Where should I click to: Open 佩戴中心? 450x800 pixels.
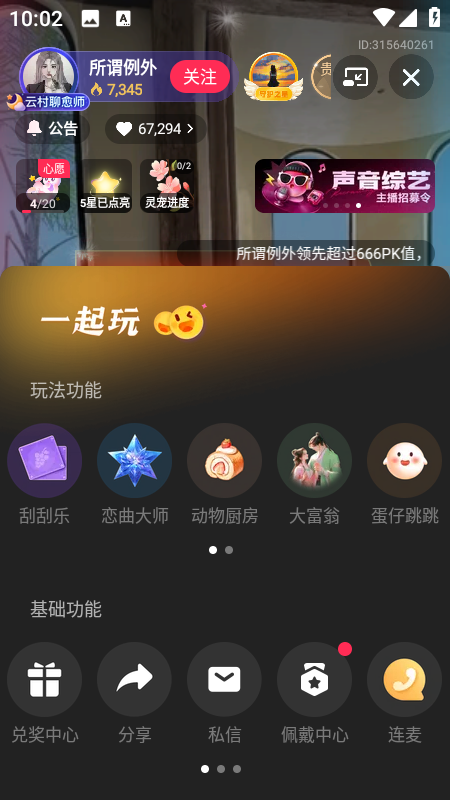coord(314,693)
